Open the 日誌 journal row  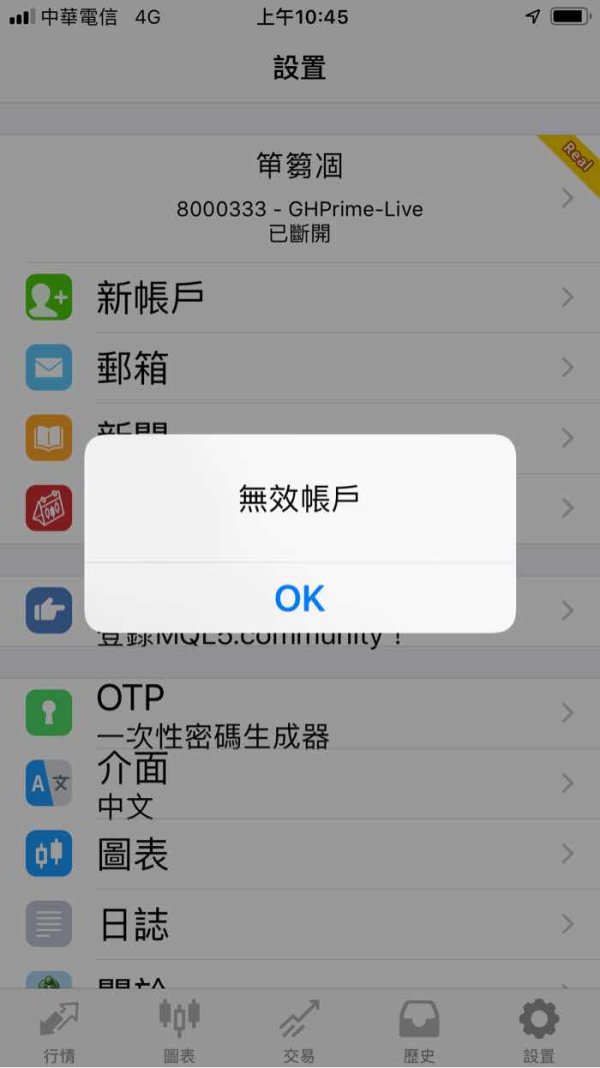click(x=300, y=924)
